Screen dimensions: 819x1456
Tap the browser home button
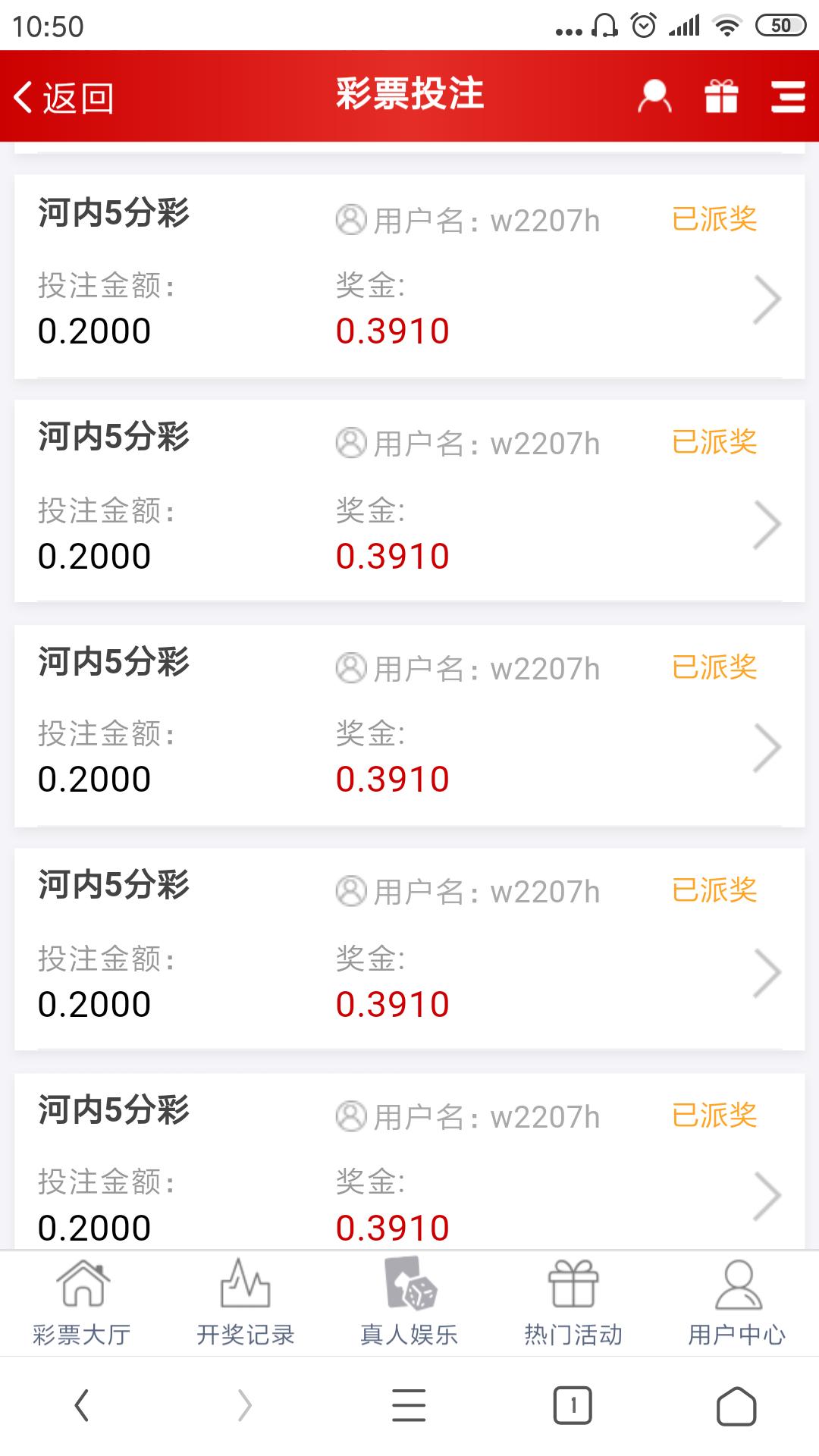(736, 1406)
